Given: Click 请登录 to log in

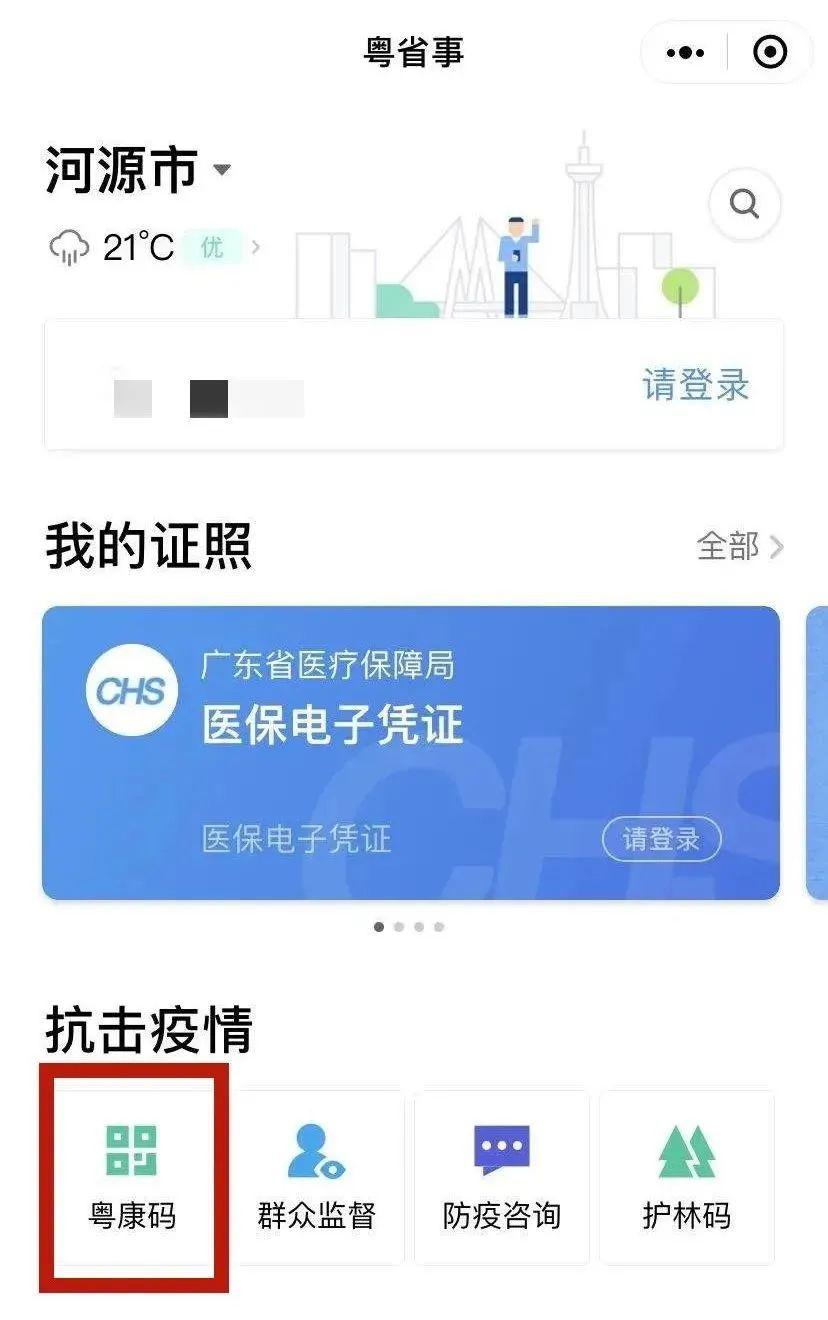Looking at the screenshot, I should (694, 386).
